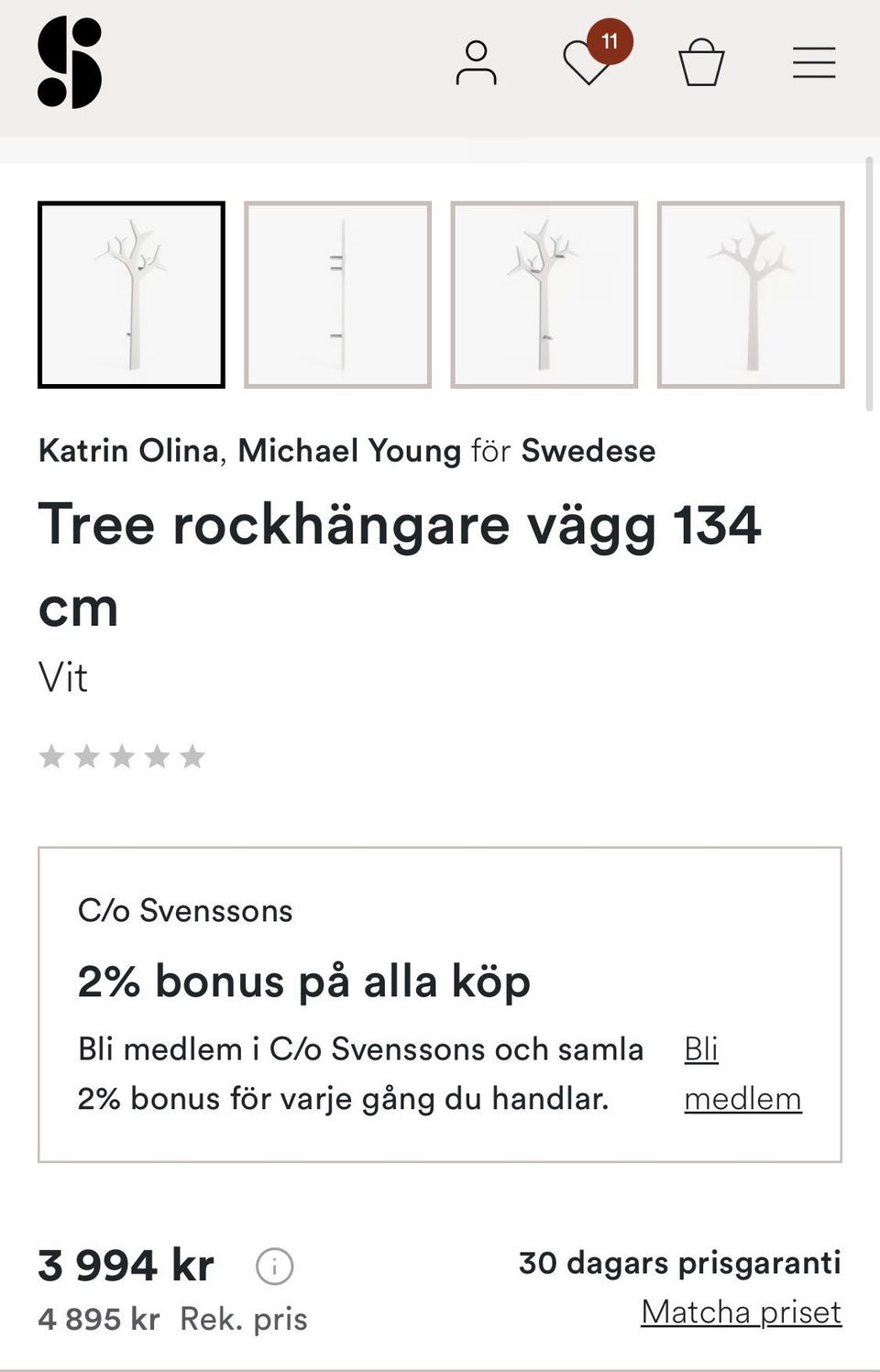Open the account profile icon
Image resolution: width=880 pixels, height=1372 pixels.
475,62
